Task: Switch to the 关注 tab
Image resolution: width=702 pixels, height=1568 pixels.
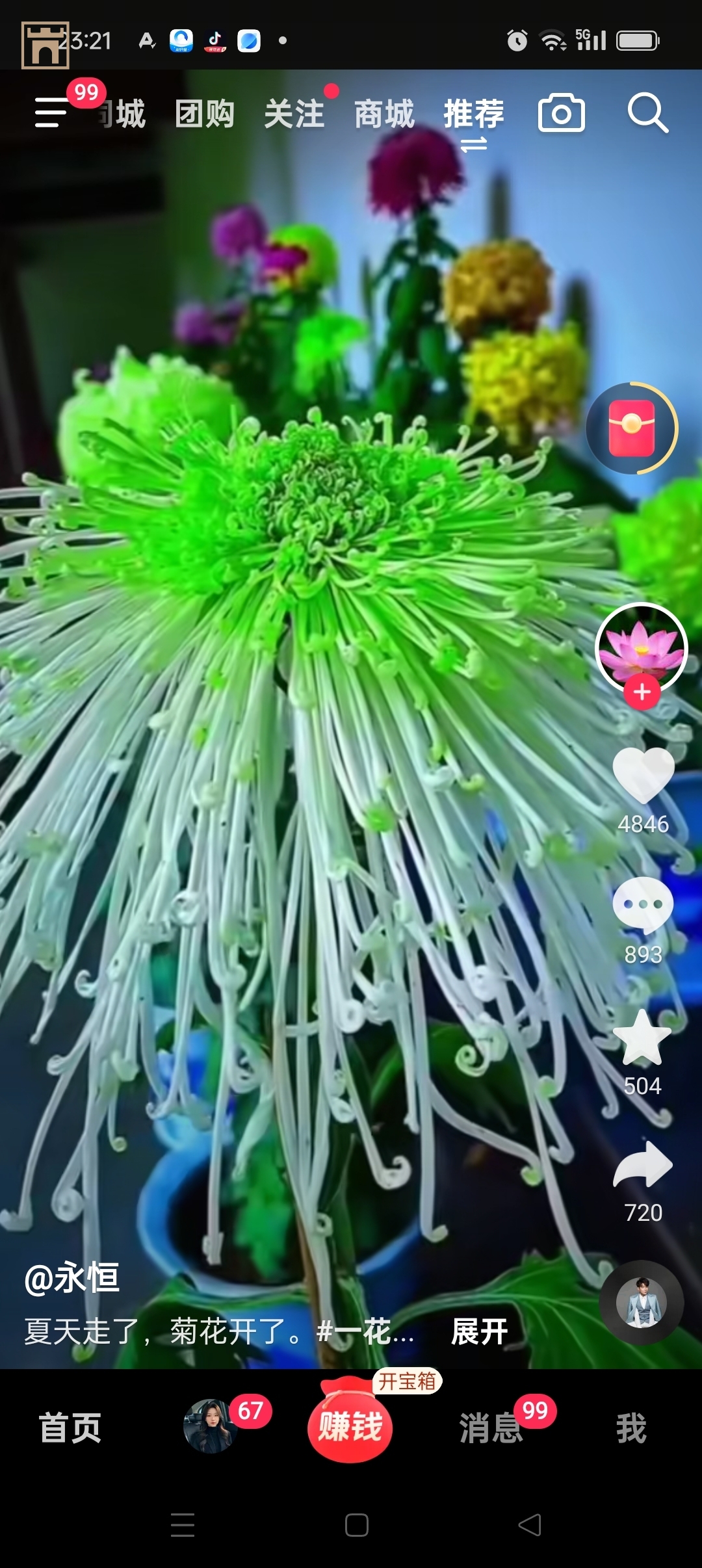Action: click(294, 114)
